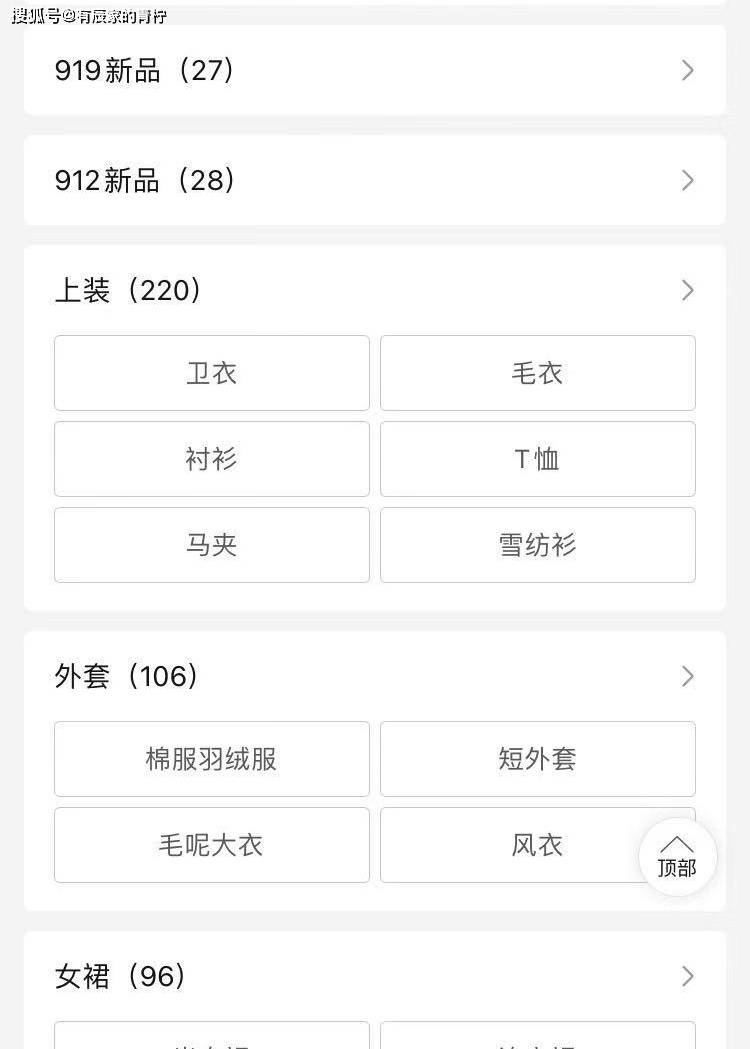Screen dimensions: 750x1049
Task: Choose the T恤 subcategory
Action: click(x=537, y=459)
